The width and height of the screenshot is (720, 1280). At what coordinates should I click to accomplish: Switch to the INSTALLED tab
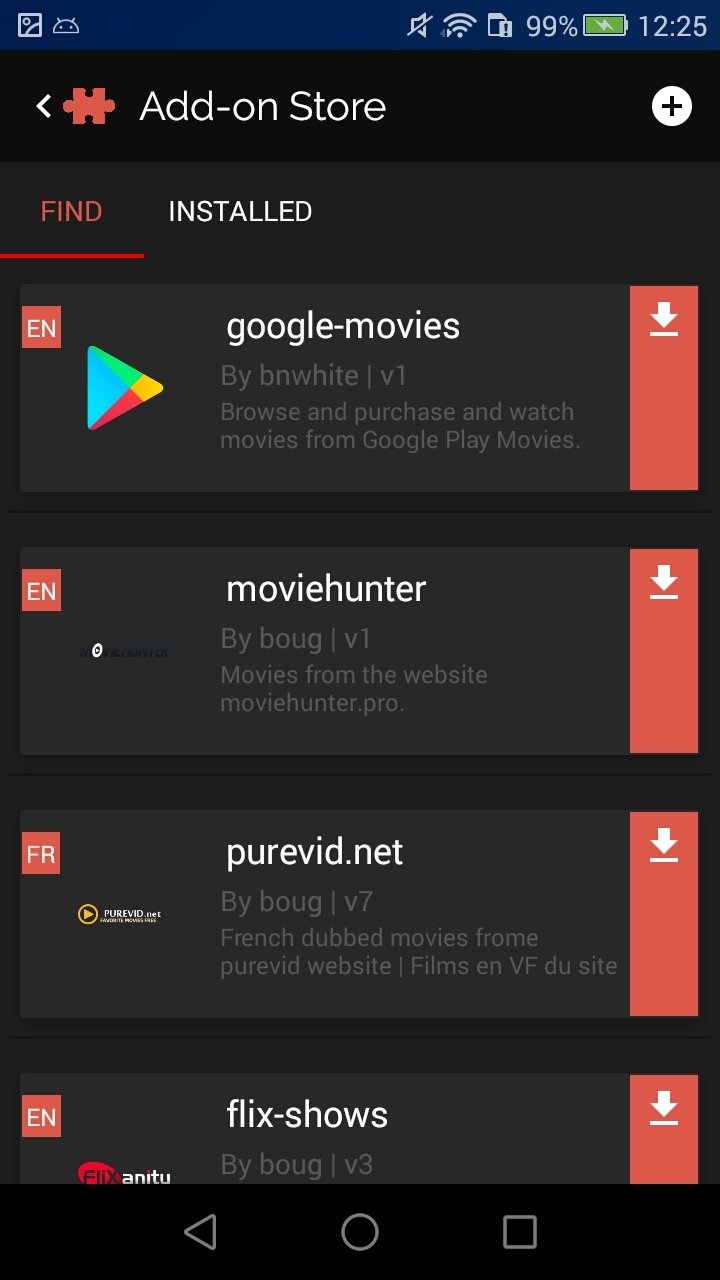240,211
